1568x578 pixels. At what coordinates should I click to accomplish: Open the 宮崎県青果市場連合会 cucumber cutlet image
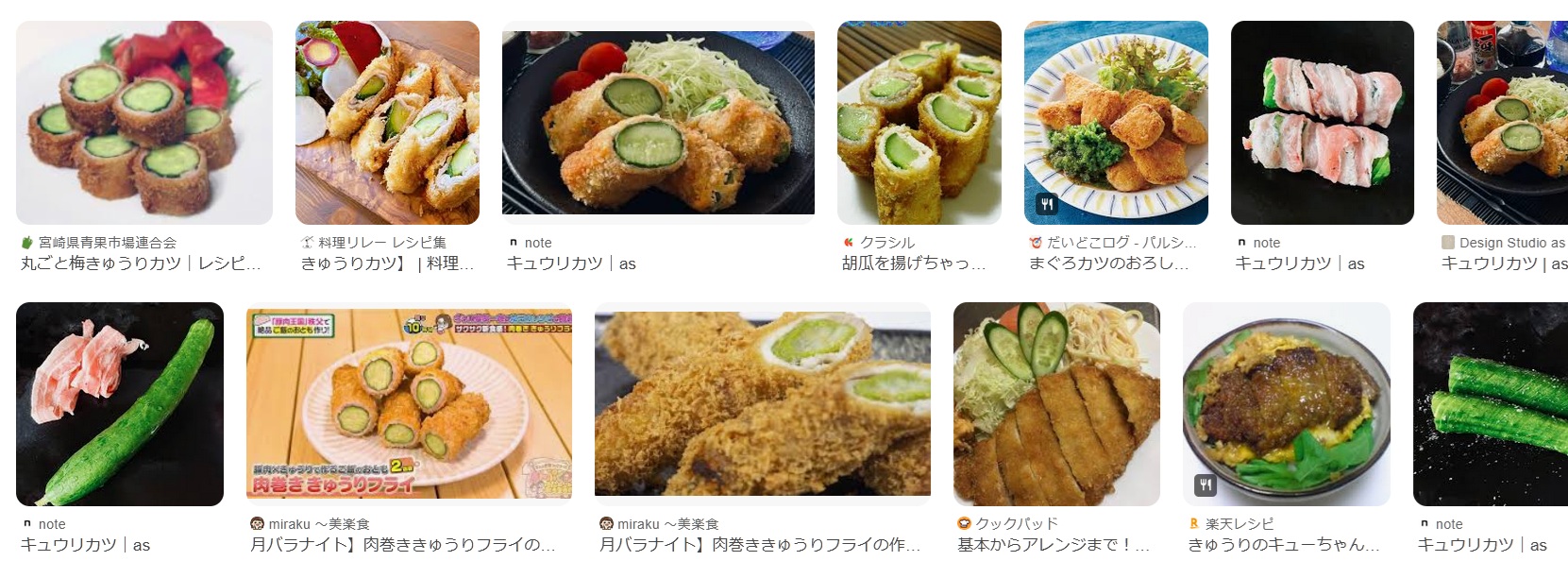click(x=143, y=123)
